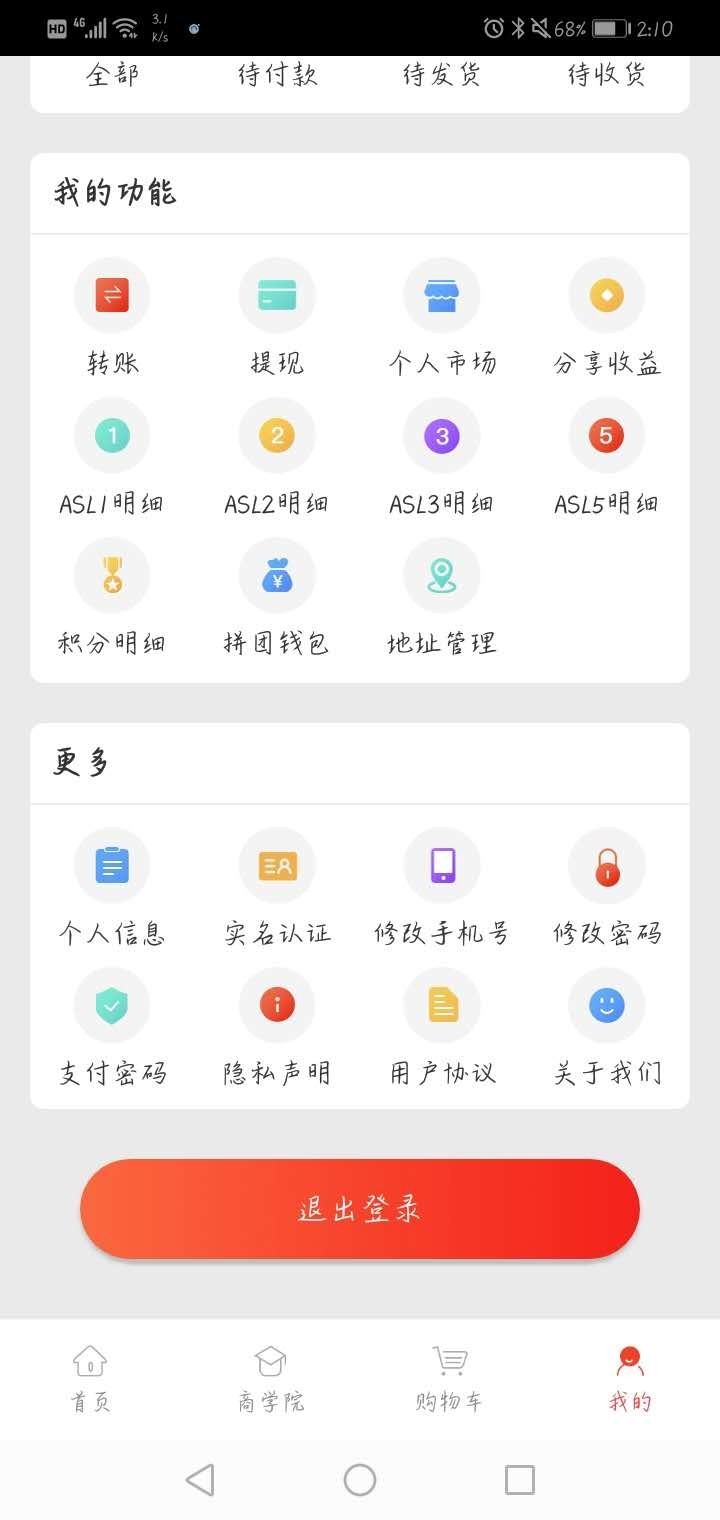Select the 提现 withdrawal icon

point(277,295)
